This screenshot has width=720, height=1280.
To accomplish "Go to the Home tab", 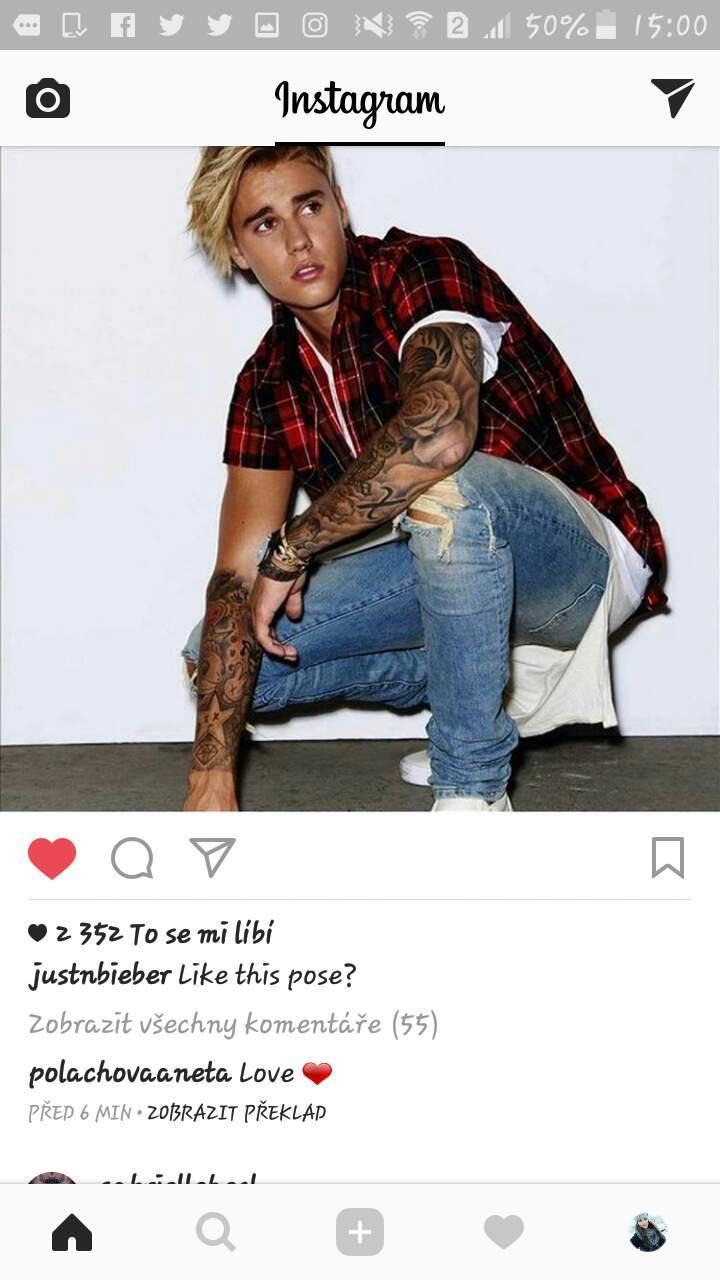I will [72, 1233].
